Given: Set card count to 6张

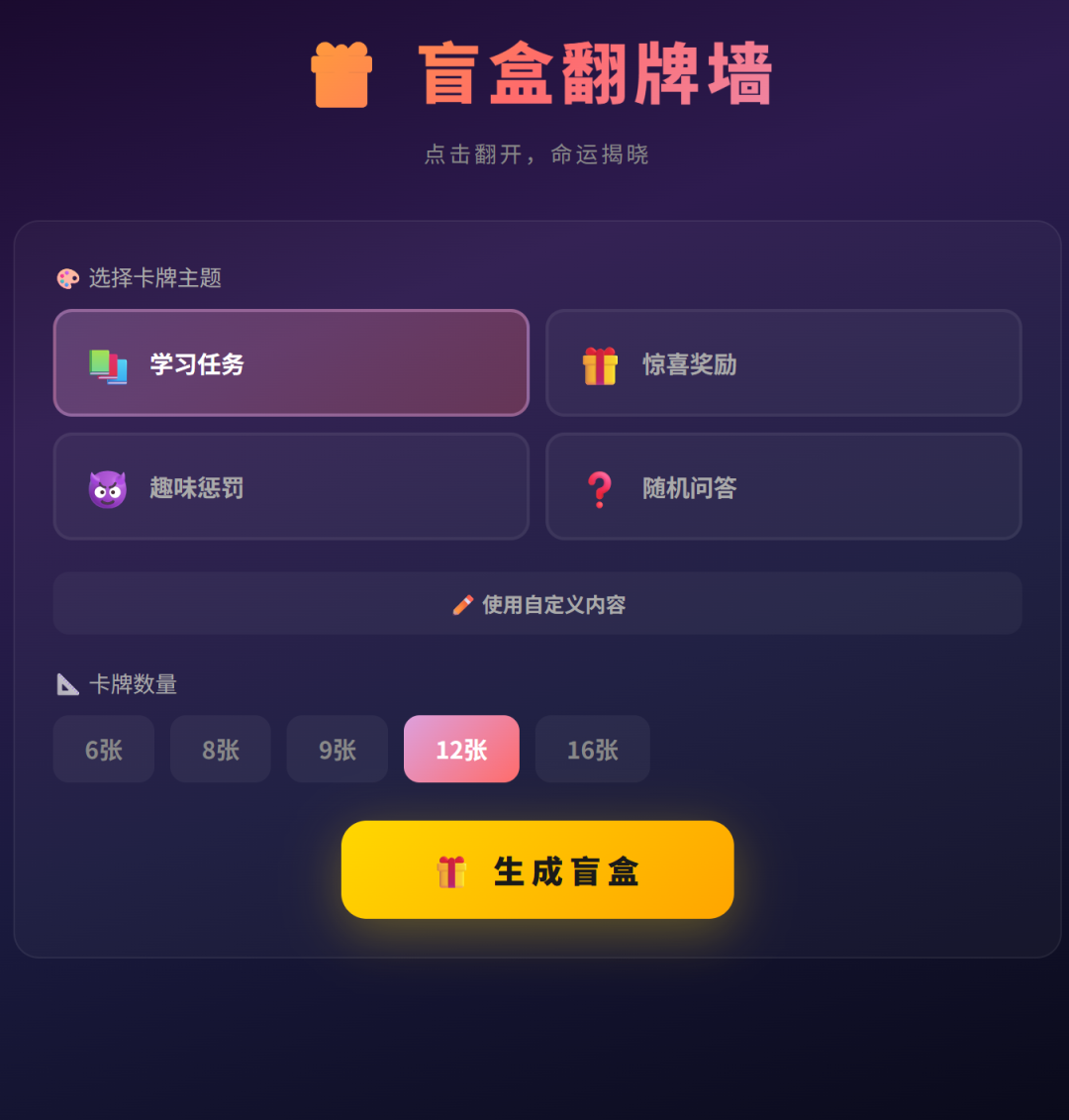Looking at the screenshot, I should [x=104, y=750].
